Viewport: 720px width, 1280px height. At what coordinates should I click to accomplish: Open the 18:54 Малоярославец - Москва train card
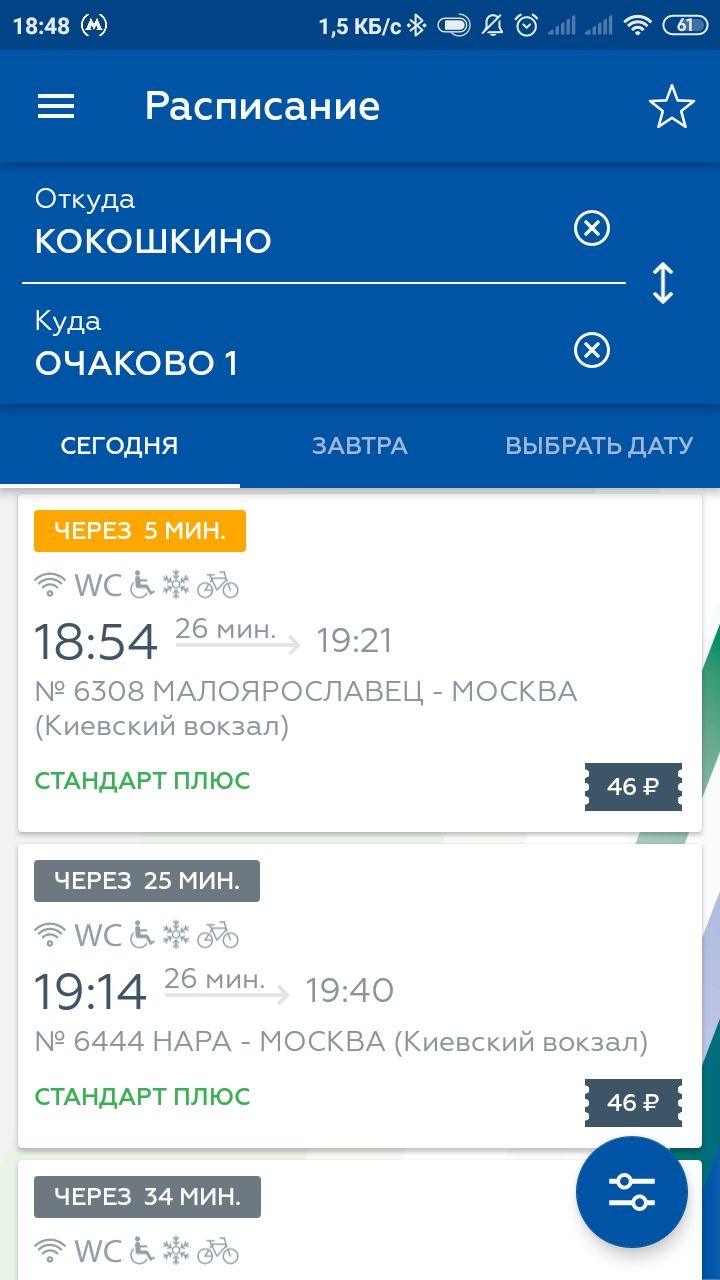(360, 663)
